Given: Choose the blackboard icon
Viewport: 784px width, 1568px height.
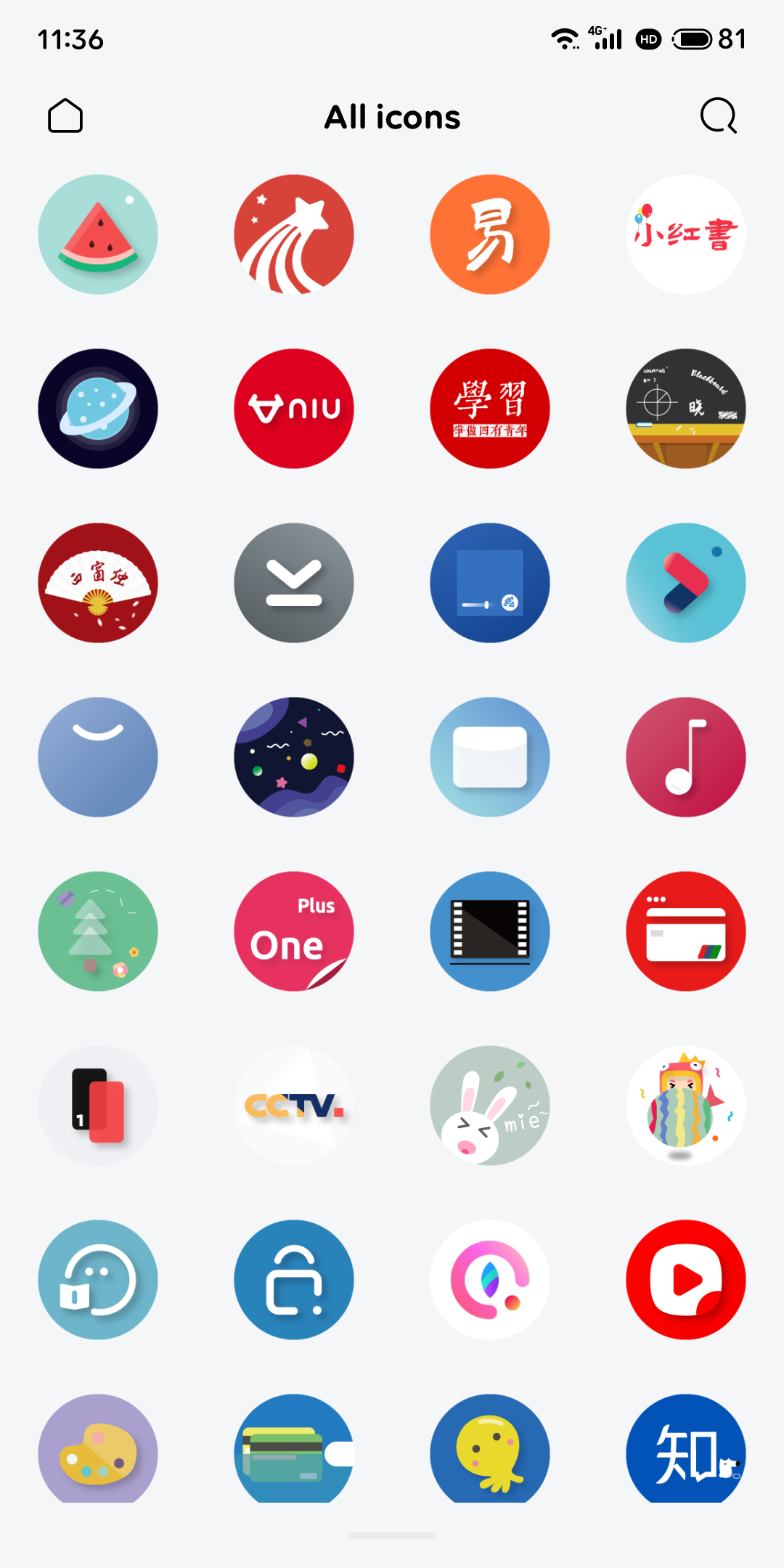Looking at the screenshot, I should [x=686, y=409].
